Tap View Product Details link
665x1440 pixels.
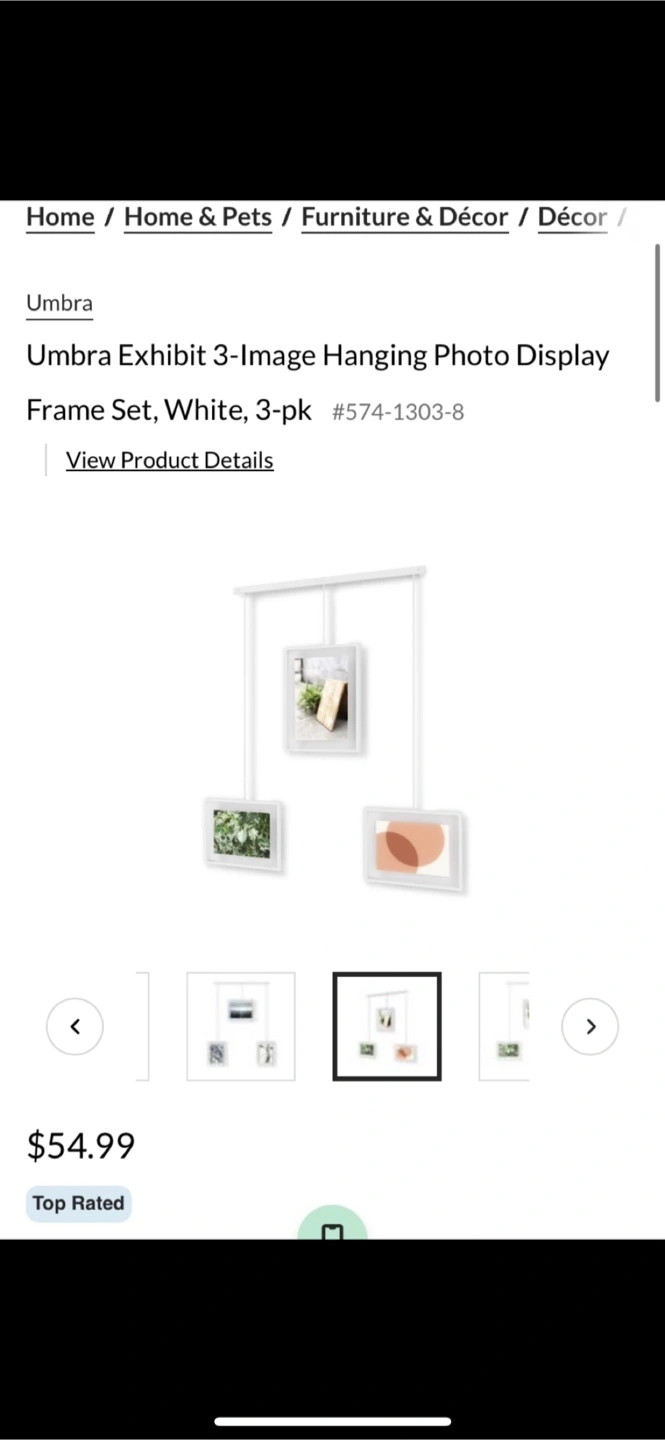point(169,460)
